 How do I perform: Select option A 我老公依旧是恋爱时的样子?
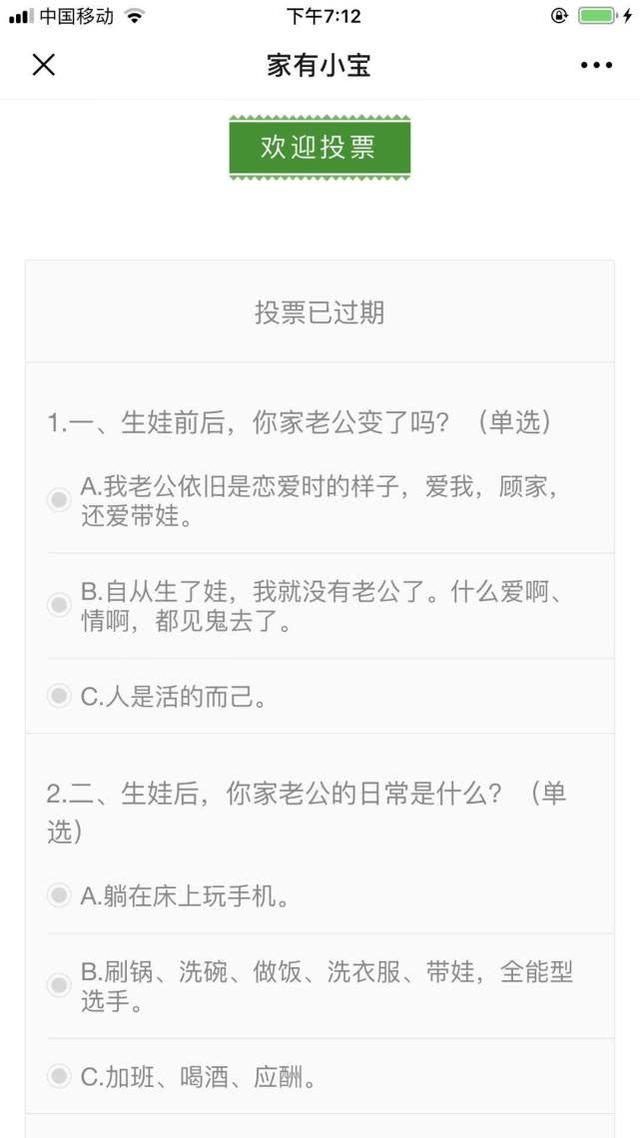(59, 501)
